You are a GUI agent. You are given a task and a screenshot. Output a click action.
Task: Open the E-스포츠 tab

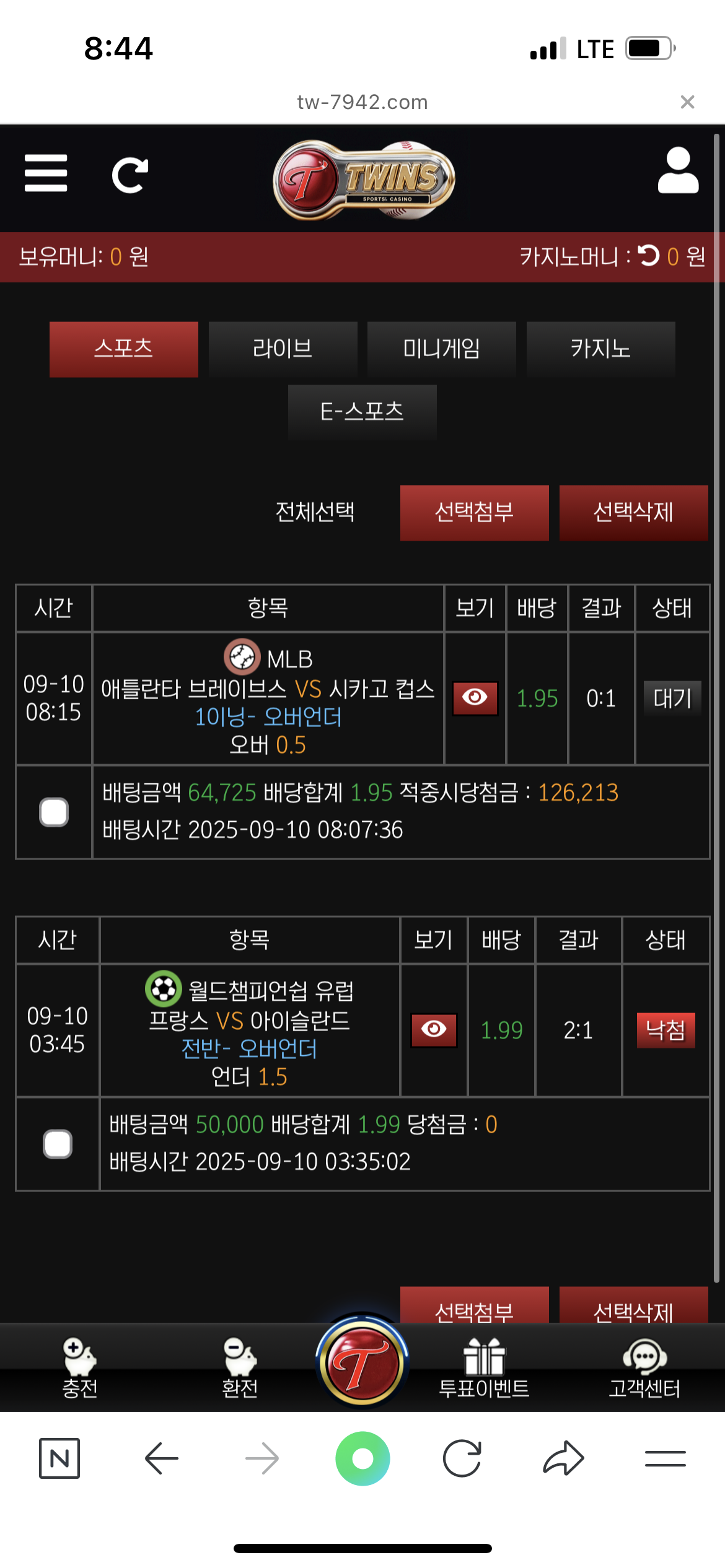(x=362, y=412)
